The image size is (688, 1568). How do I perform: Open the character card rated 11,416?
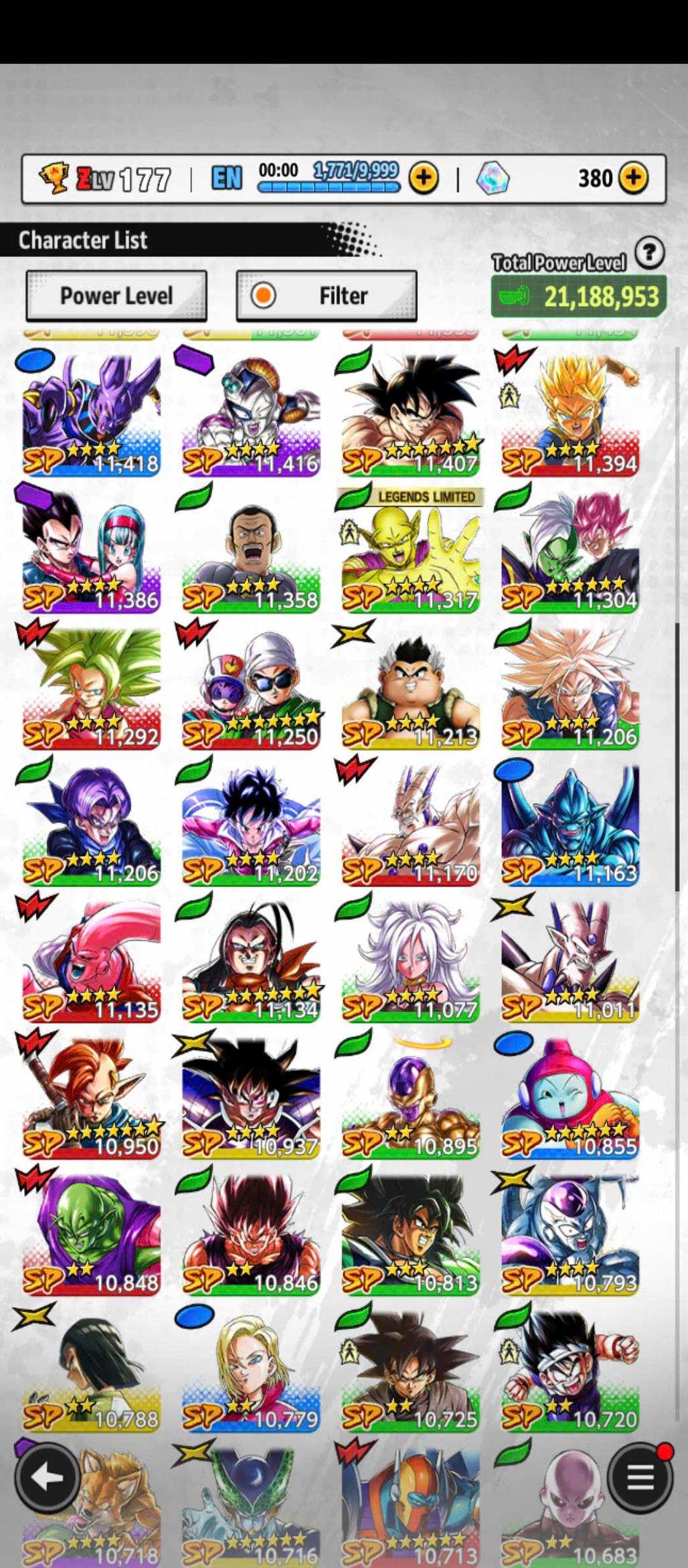(251, 415)
